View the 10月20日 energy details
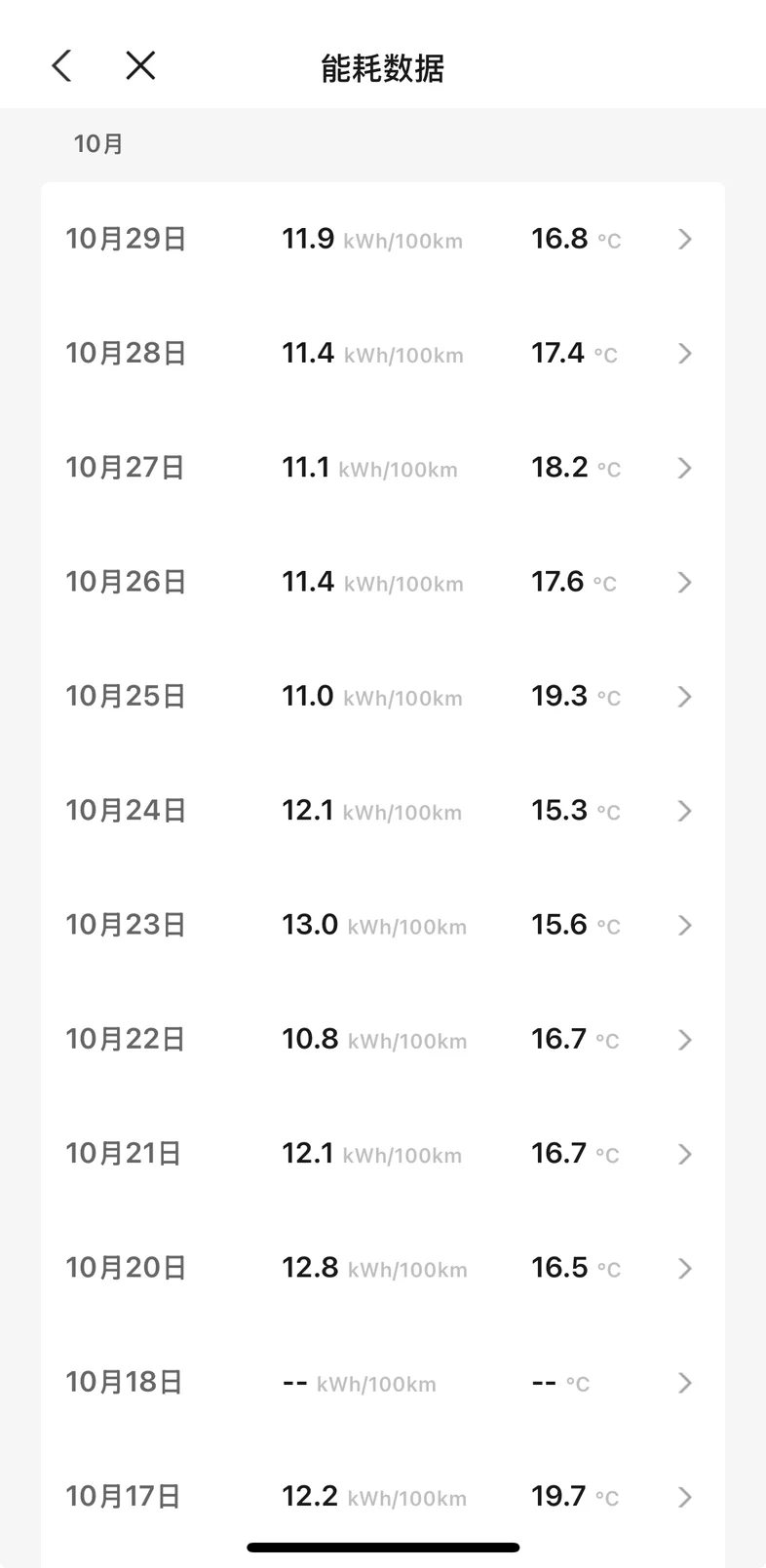 coord(383,1268)
